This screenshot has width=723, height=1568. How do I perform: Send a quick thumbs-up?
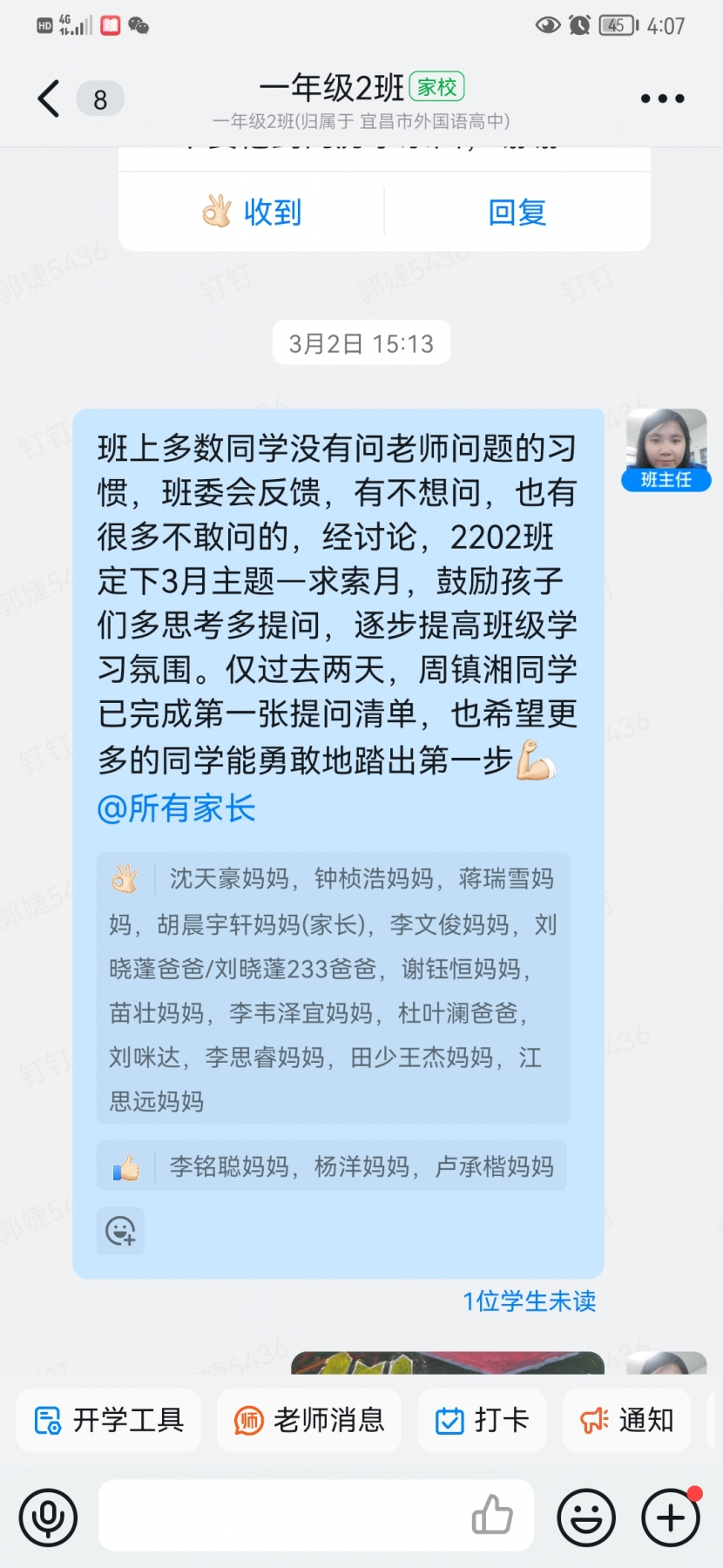[x=492, y=1516]
